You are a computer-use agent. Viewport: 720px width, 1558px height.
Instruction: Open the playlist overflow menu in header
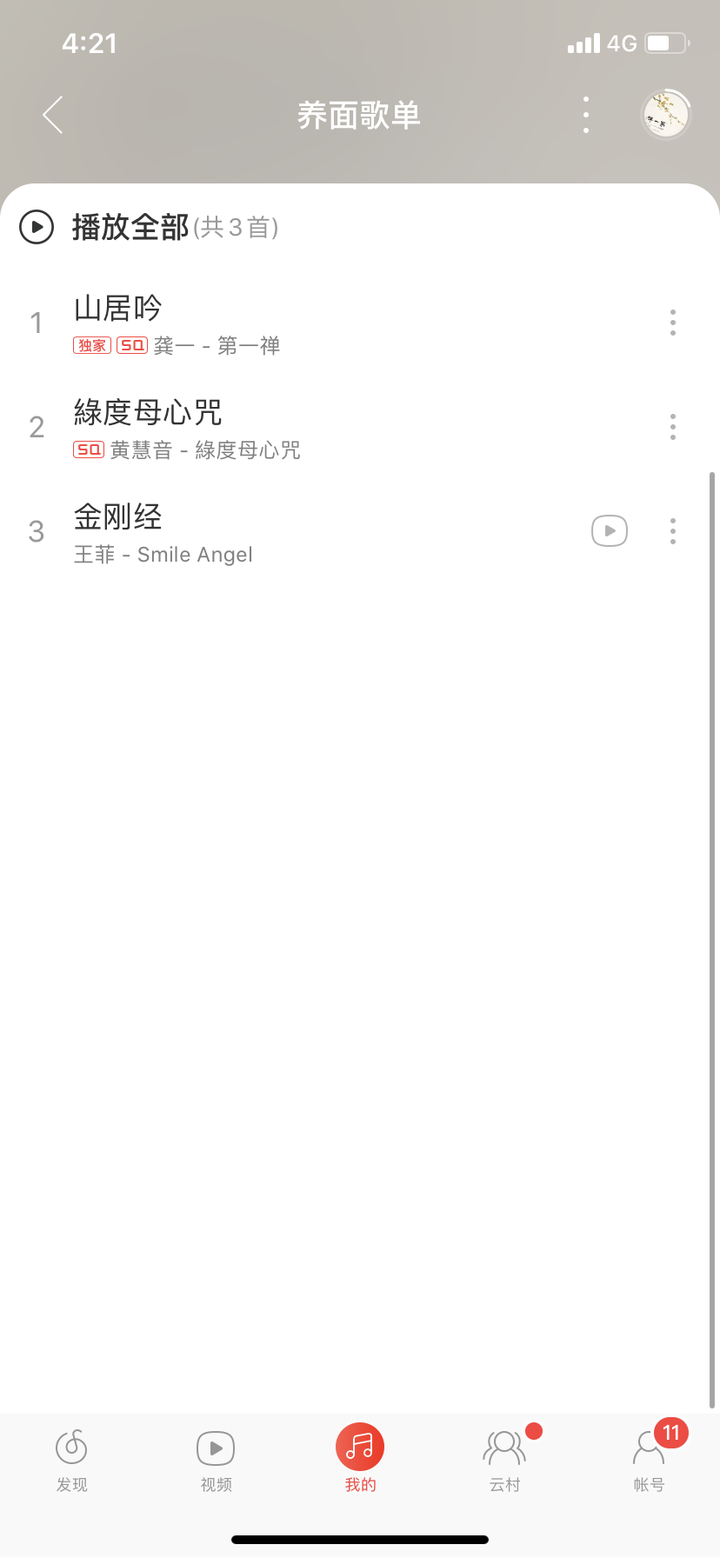pos(586,115)
